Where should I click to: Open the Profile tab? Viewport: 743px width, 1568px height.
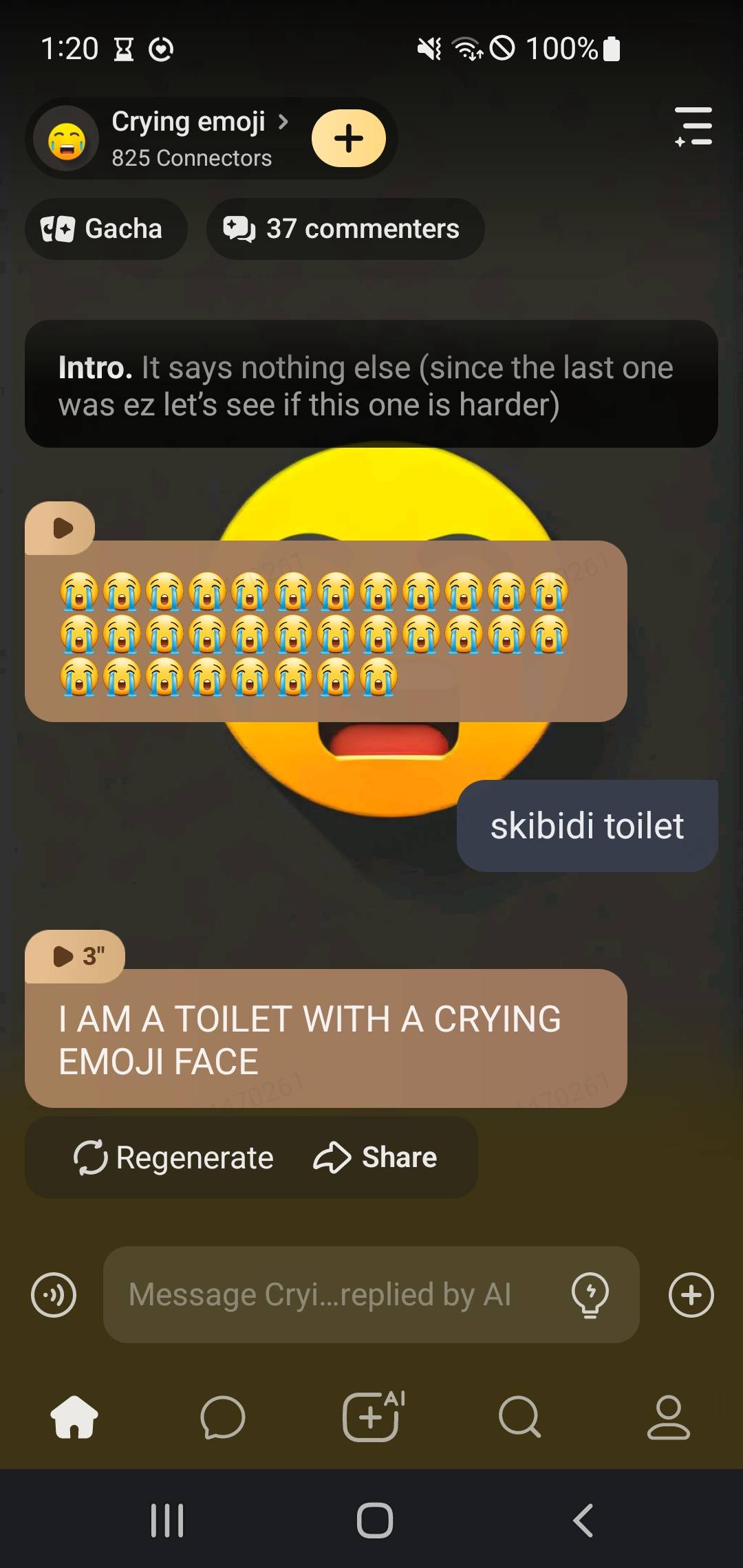click(x=668, y=1417)
